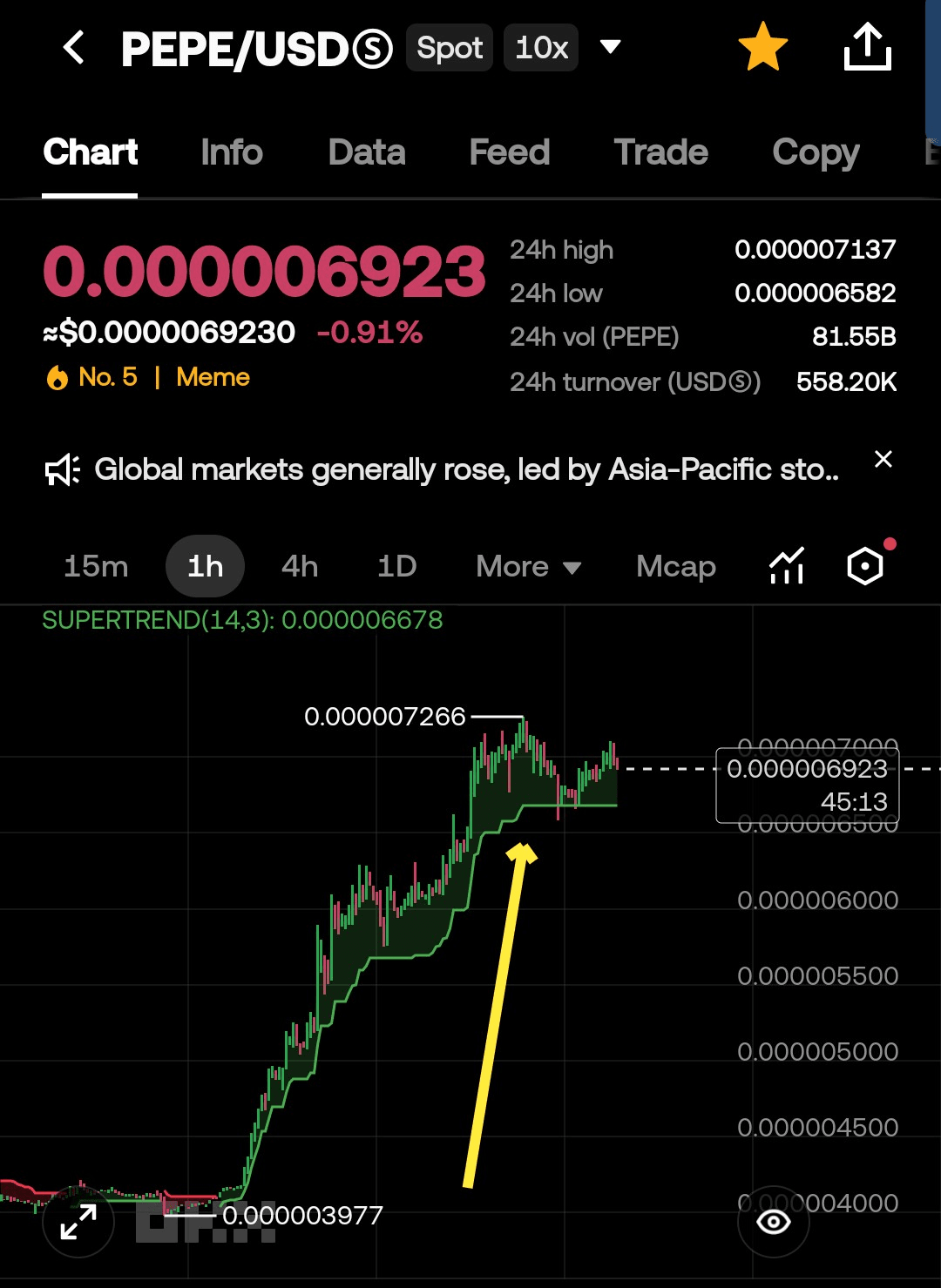The image size is (941, 1288).
Task: Show the Mcap chart view
Action: point(676,567)
